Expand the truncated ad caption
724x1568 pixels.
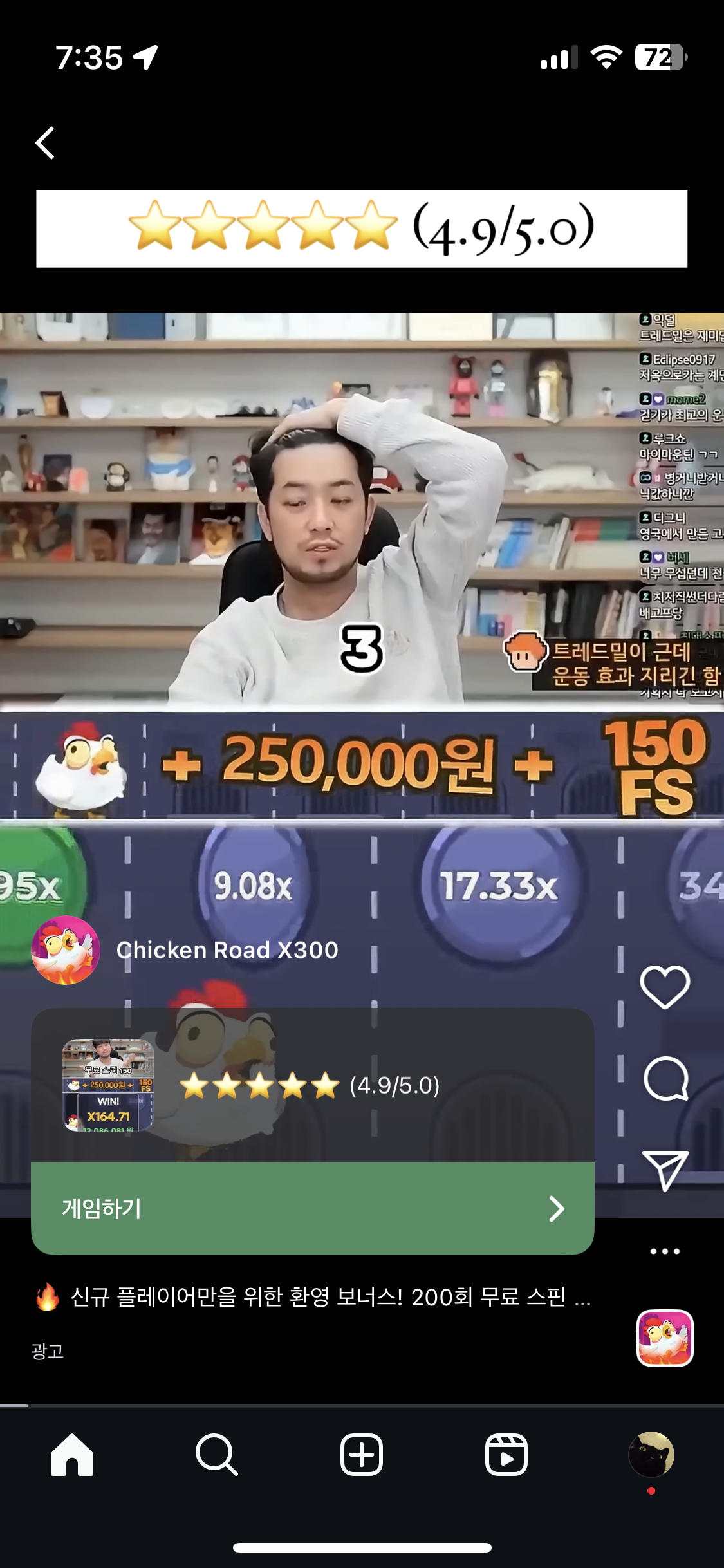click(x=582, y=1298)
